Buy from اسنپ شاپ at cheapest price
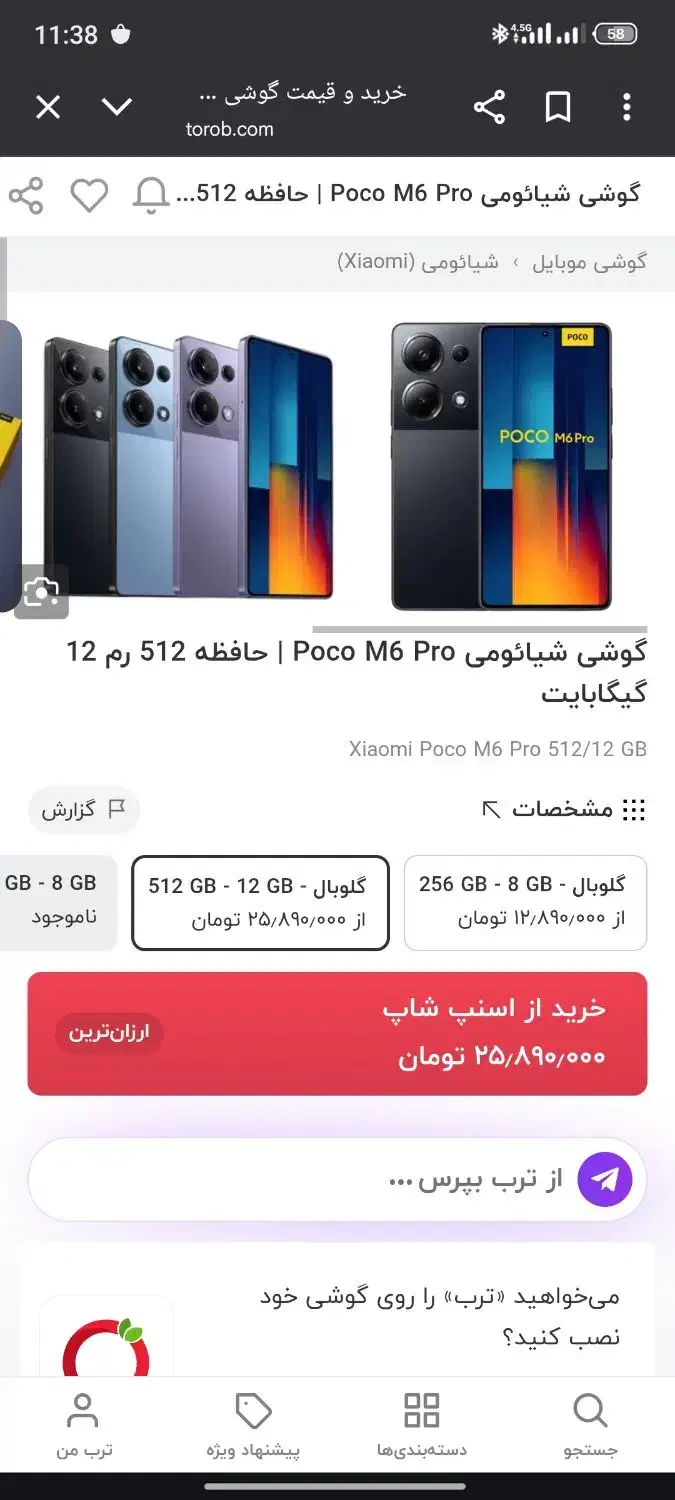Screen dimensions: 675x1500 pyautogui.click(x=337, y=1033)
